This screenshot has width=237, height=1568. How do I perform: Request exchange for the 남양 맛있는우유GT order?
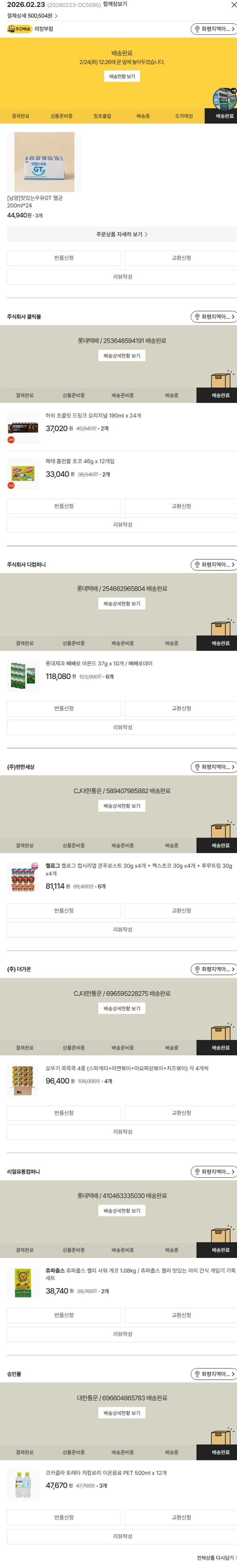point(181,258)
